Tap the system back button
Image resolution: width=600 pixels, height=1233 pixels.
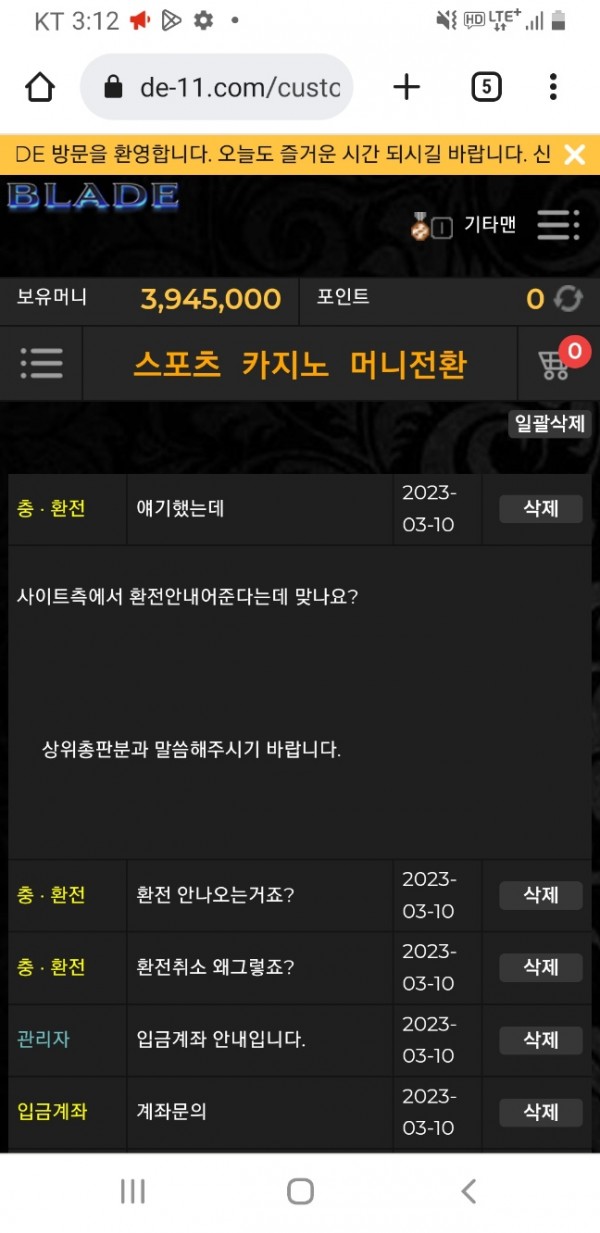(468, 1191)
